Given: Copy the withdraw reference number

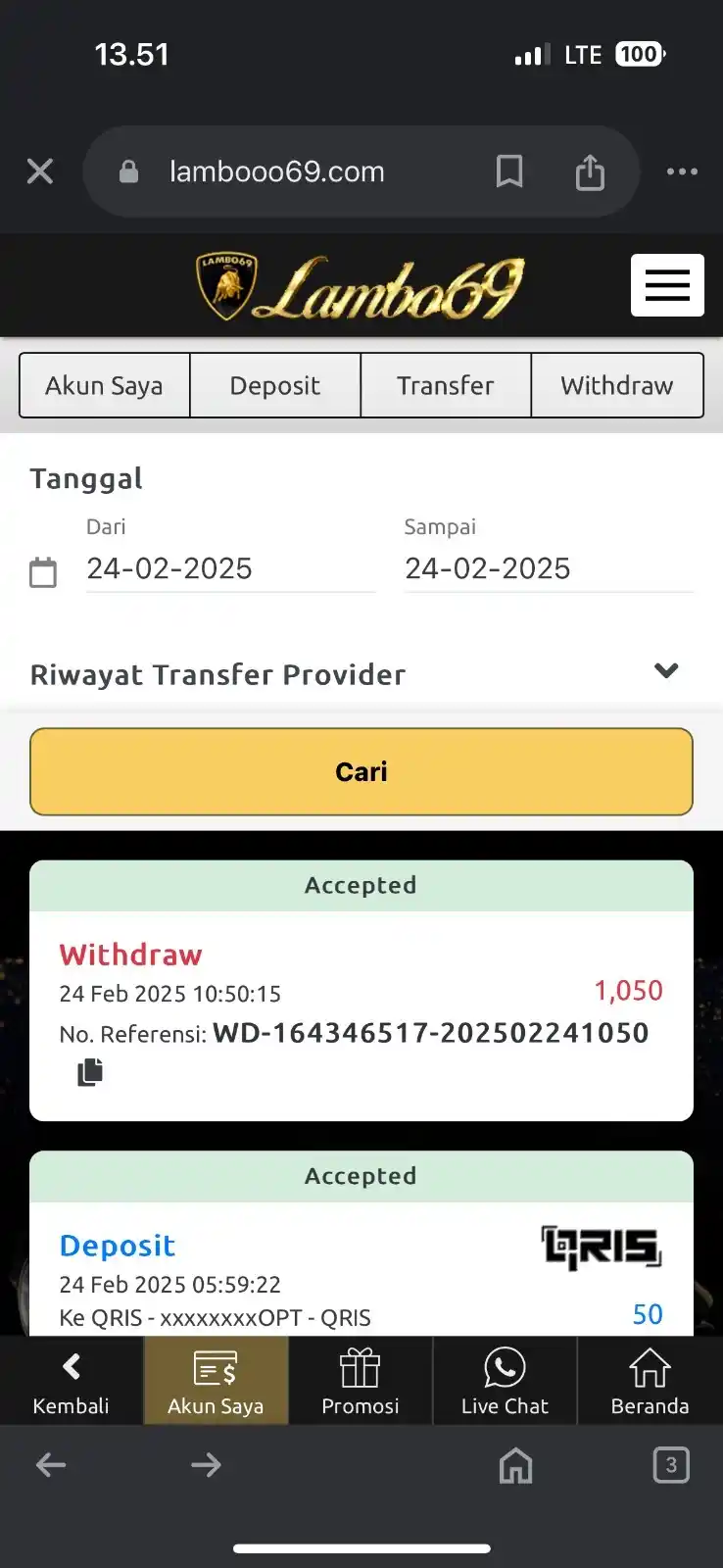Looking at the screenshot, I should [90, 1072].
